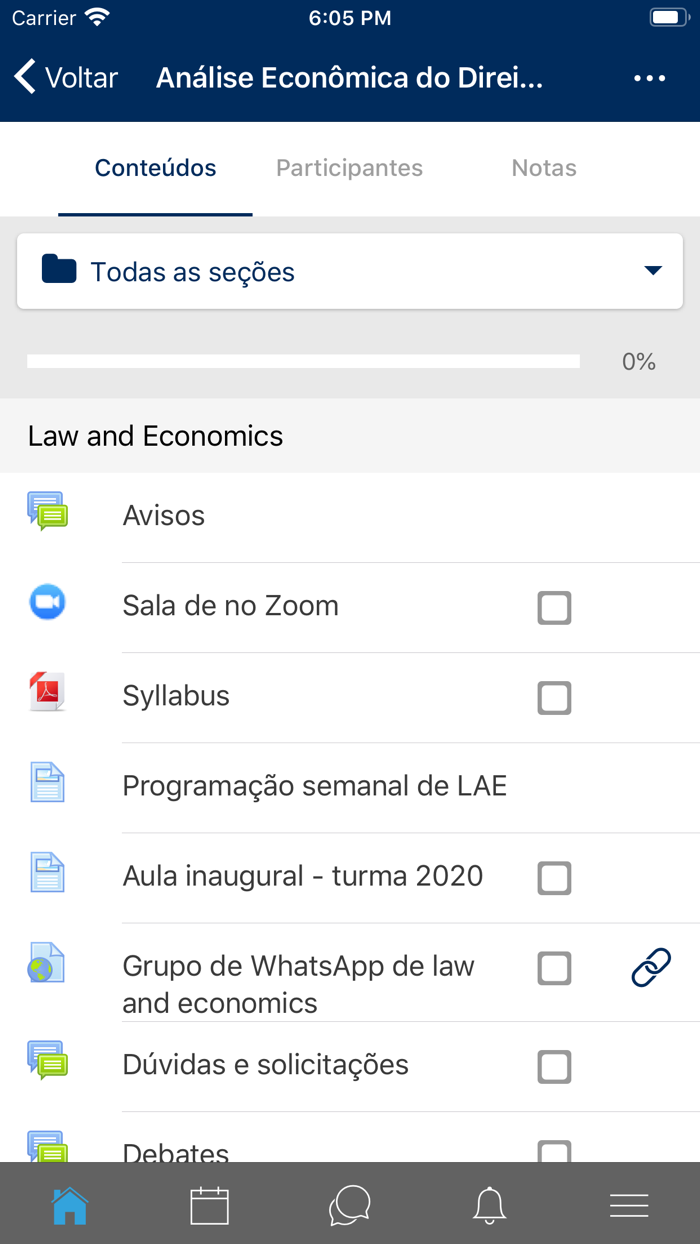This screenshot has height=1244, width=700.
Task: Open Aula inaugural - turma 2020
Action: (302, 876)
